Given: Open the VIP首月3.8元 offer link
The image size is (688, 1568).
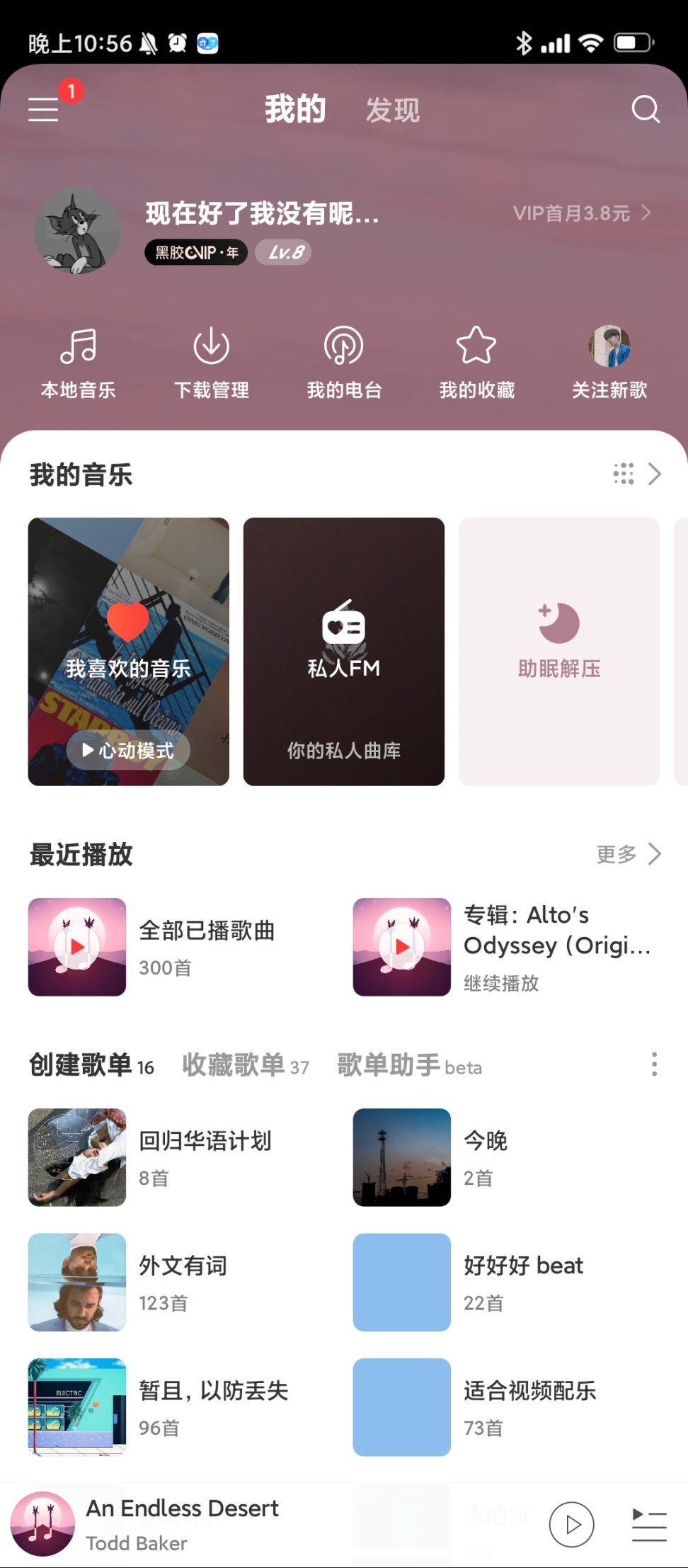Looking at the screenshot, I should click(x=580, y=213).
